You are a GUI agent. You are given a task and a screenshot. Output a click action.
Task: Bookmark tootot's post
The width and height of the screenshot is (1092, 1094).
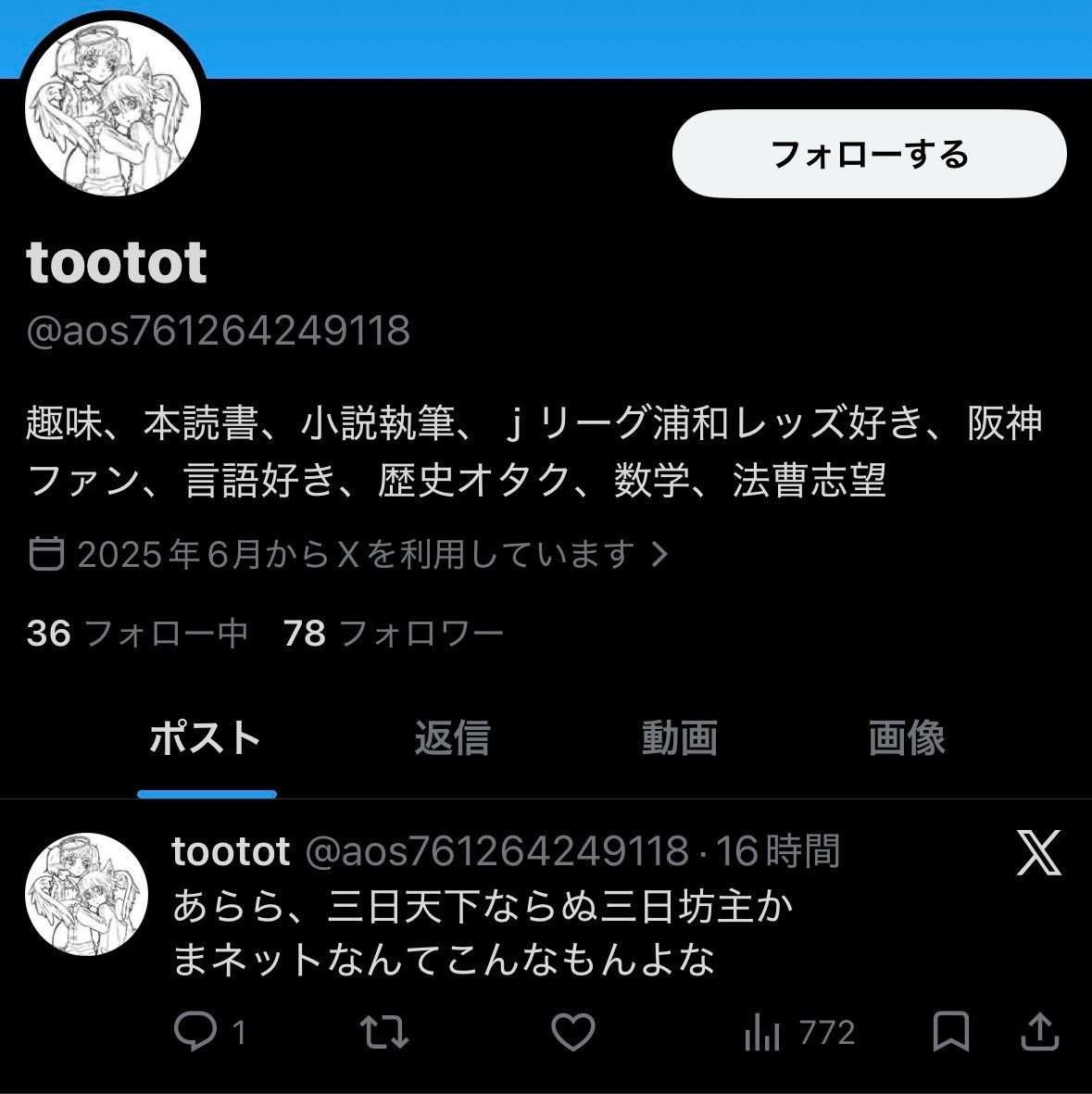point(950,1031)
